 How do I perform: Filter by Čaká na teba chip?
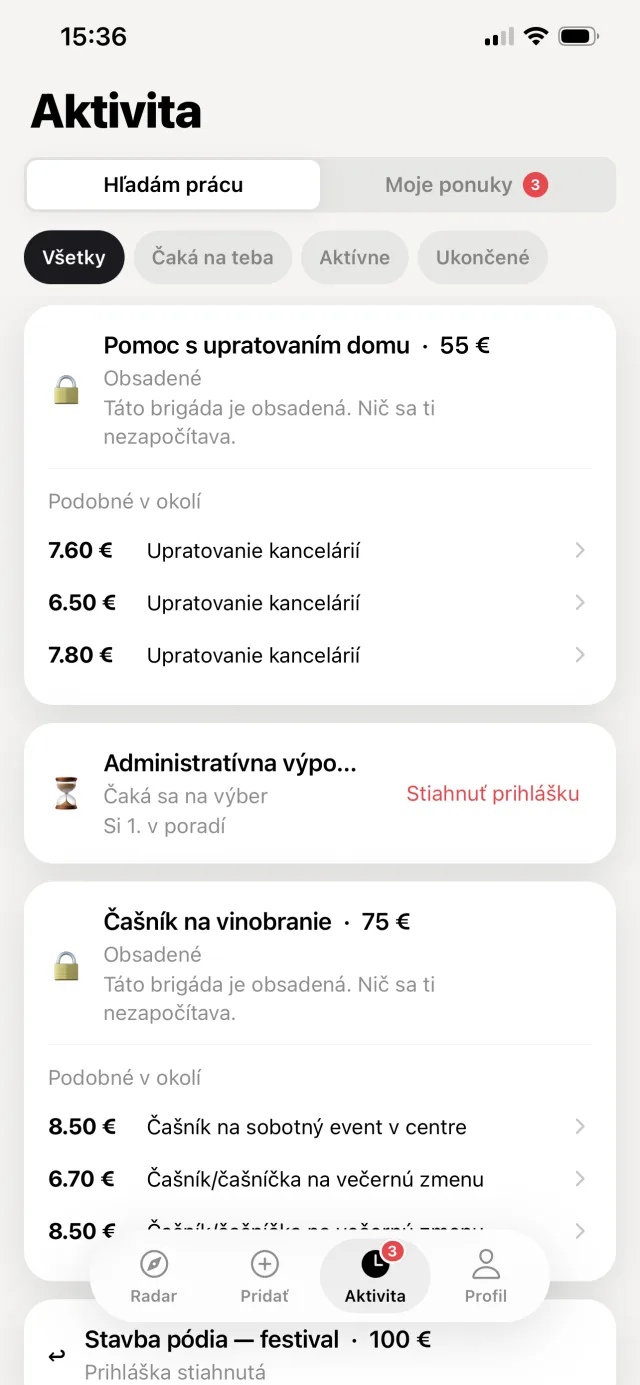click(212, 257)
